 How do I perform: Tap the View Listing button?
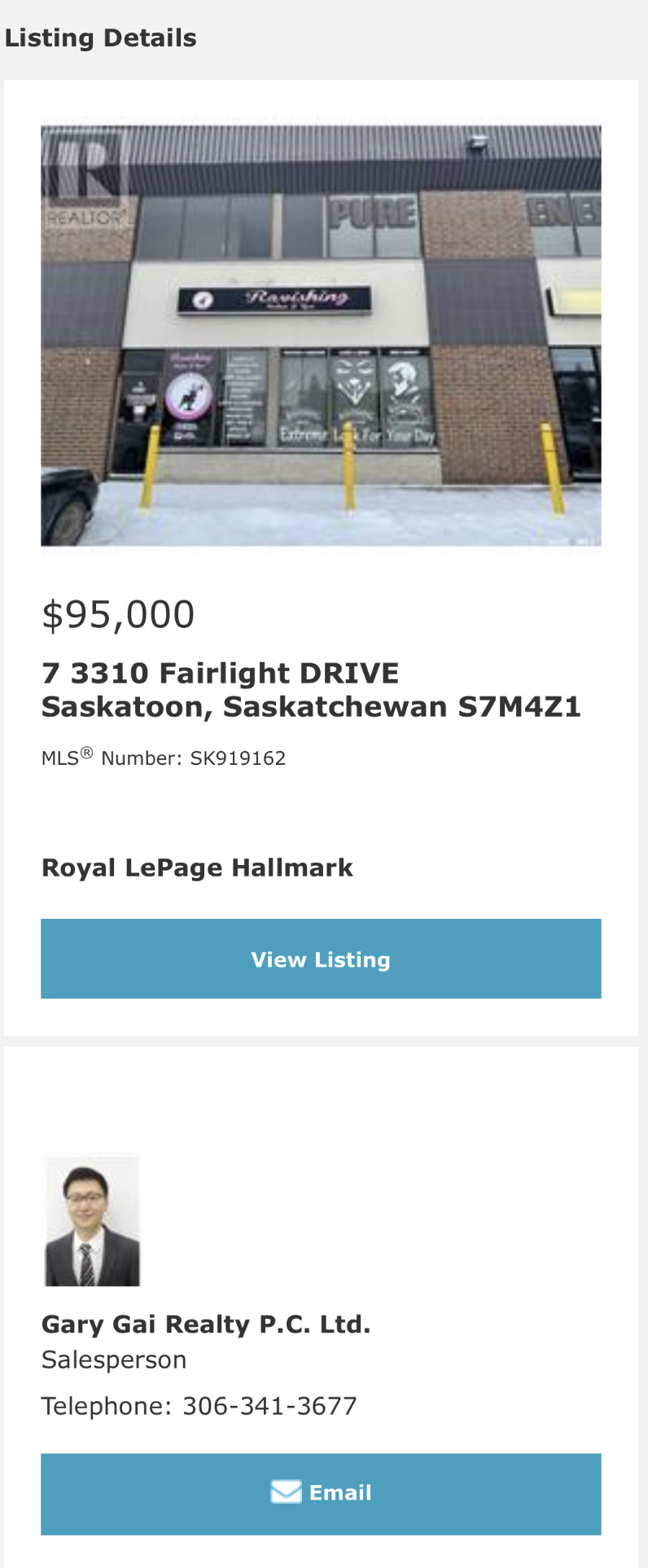pos(321,959)
